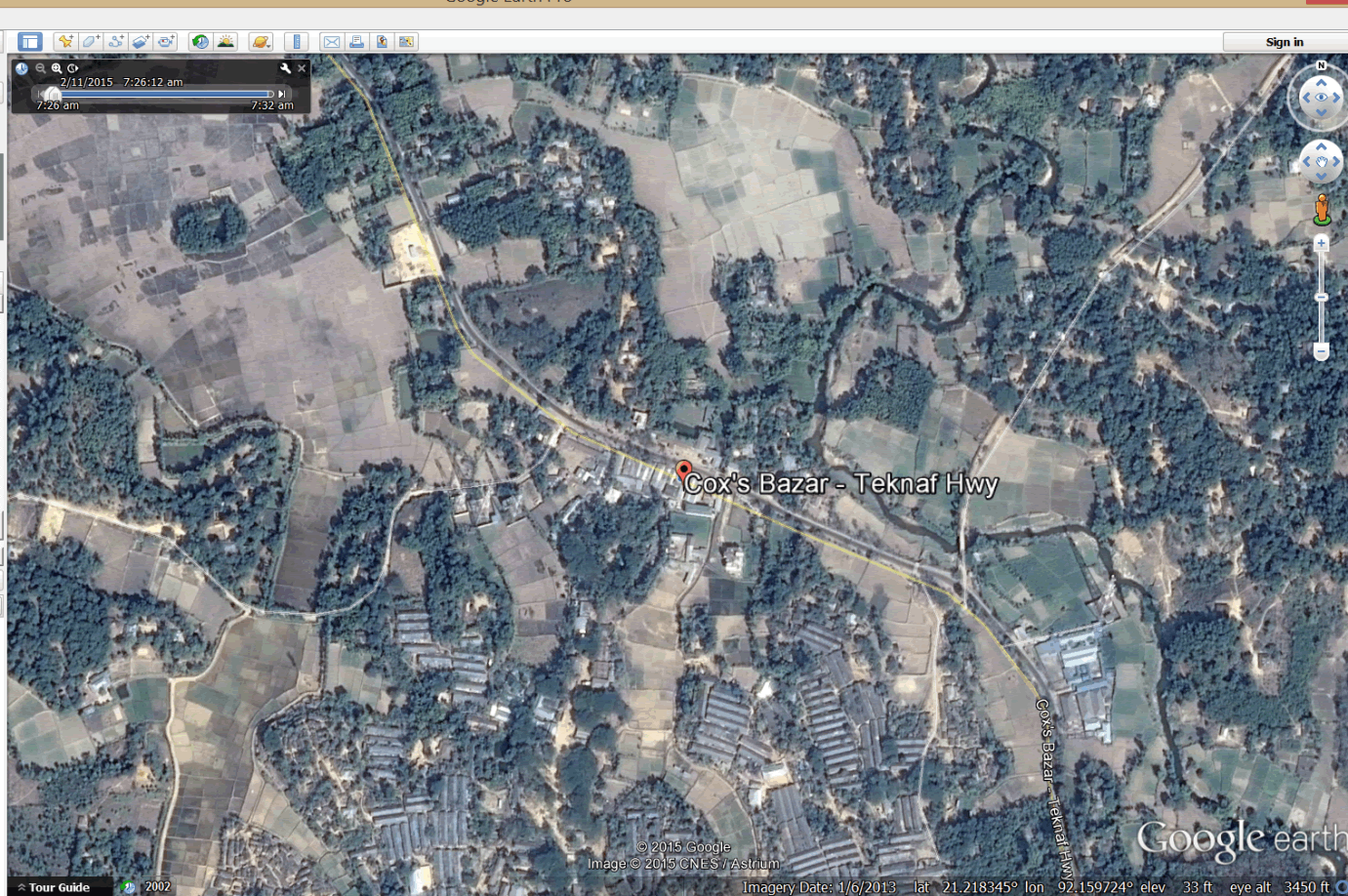Click the Sign in button
1348x896 pixels.
1284,42
